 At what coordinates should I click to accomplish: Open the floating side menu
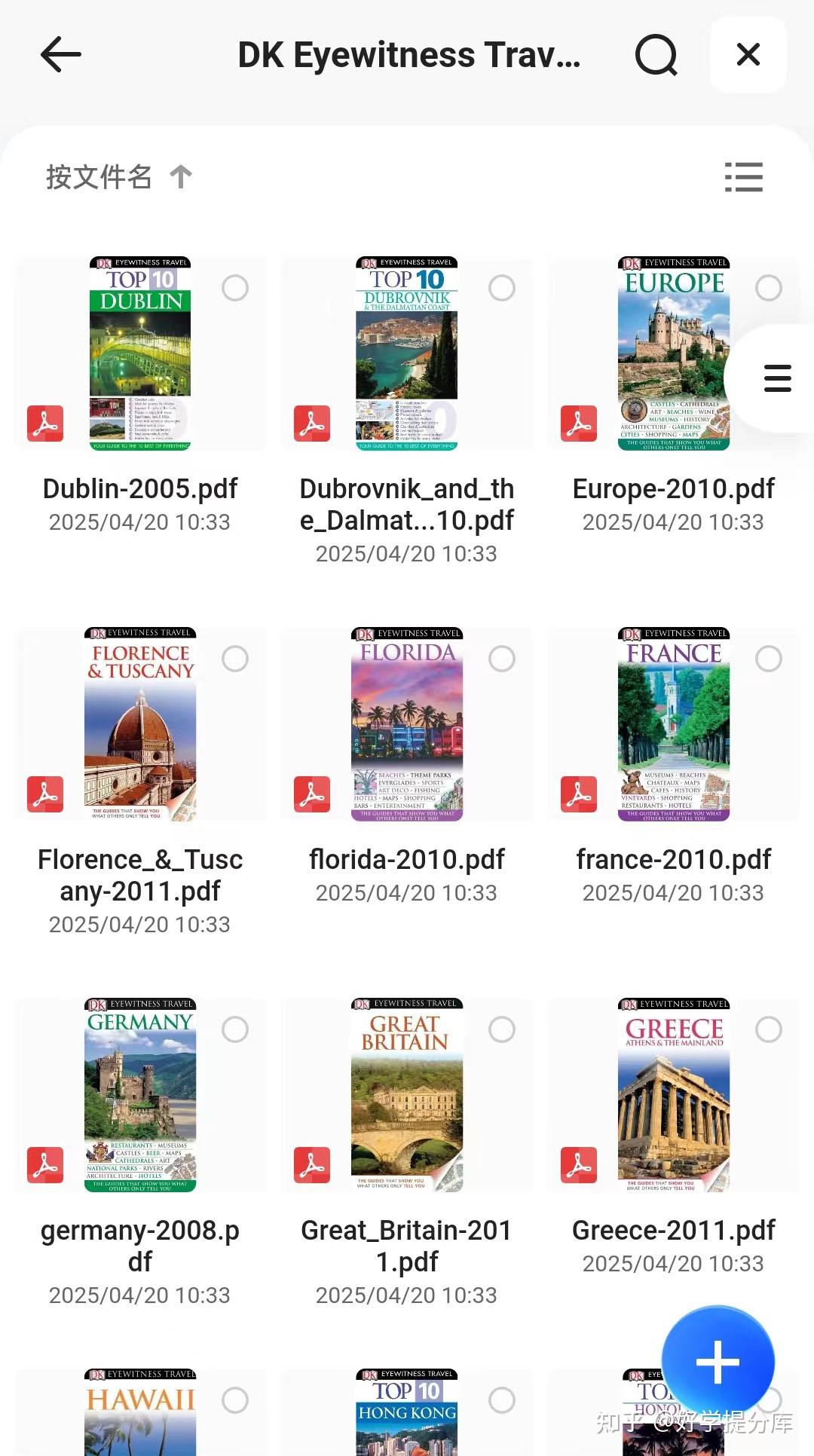(x=777, y=378)
